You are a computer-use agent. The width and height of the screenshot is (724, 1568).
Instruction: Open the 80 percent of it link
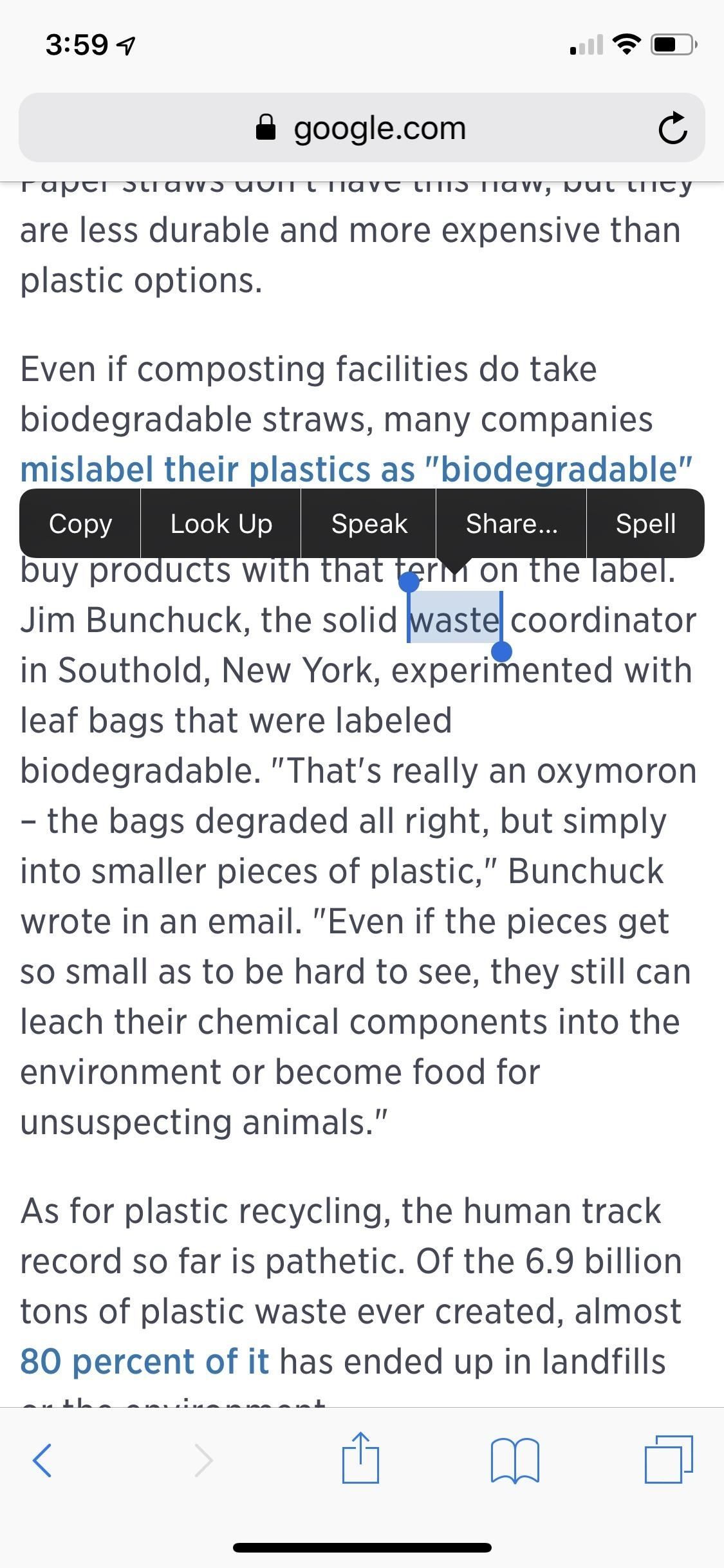coord(144,1361)
